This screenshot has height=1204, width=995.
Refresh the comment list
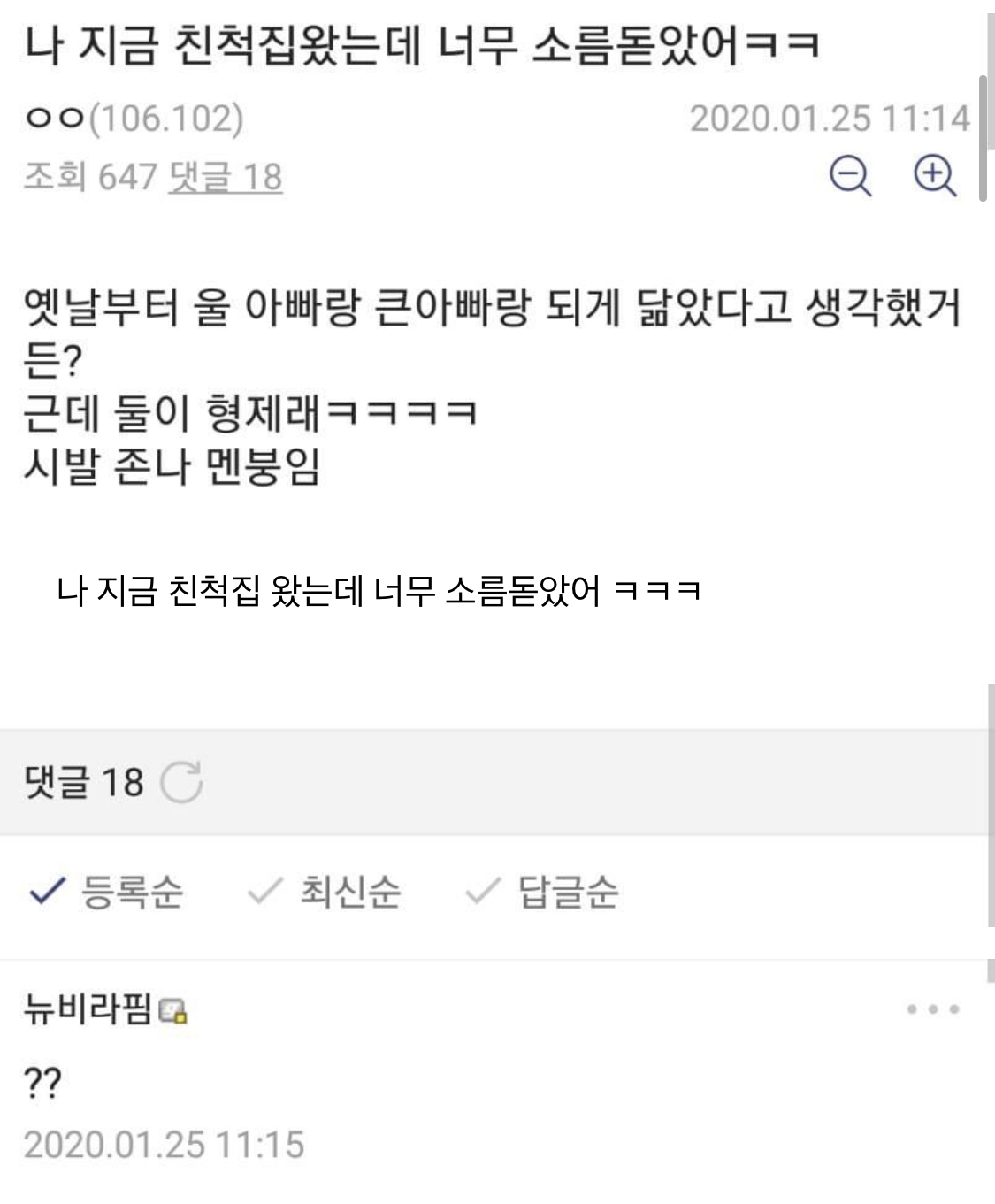(181, 782)
